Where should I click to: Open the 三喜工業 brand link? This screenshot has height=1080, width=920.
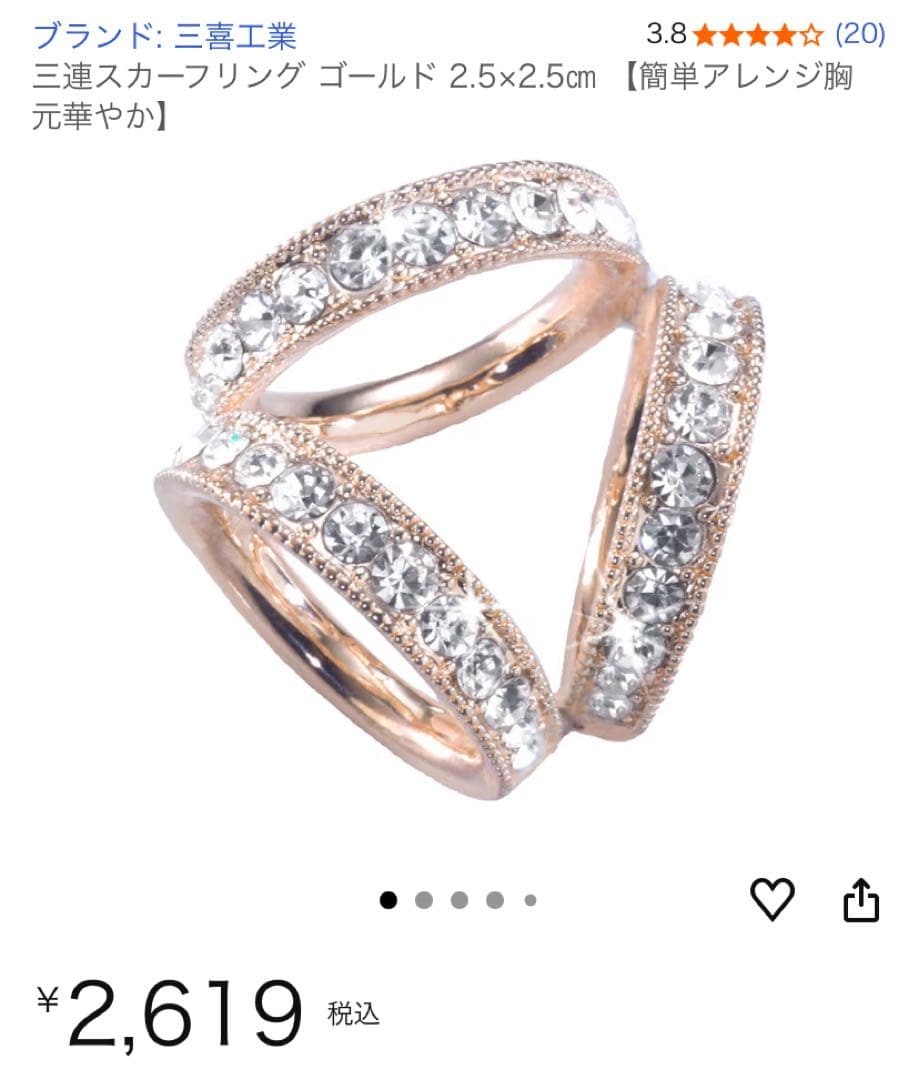tap(165, 35)
